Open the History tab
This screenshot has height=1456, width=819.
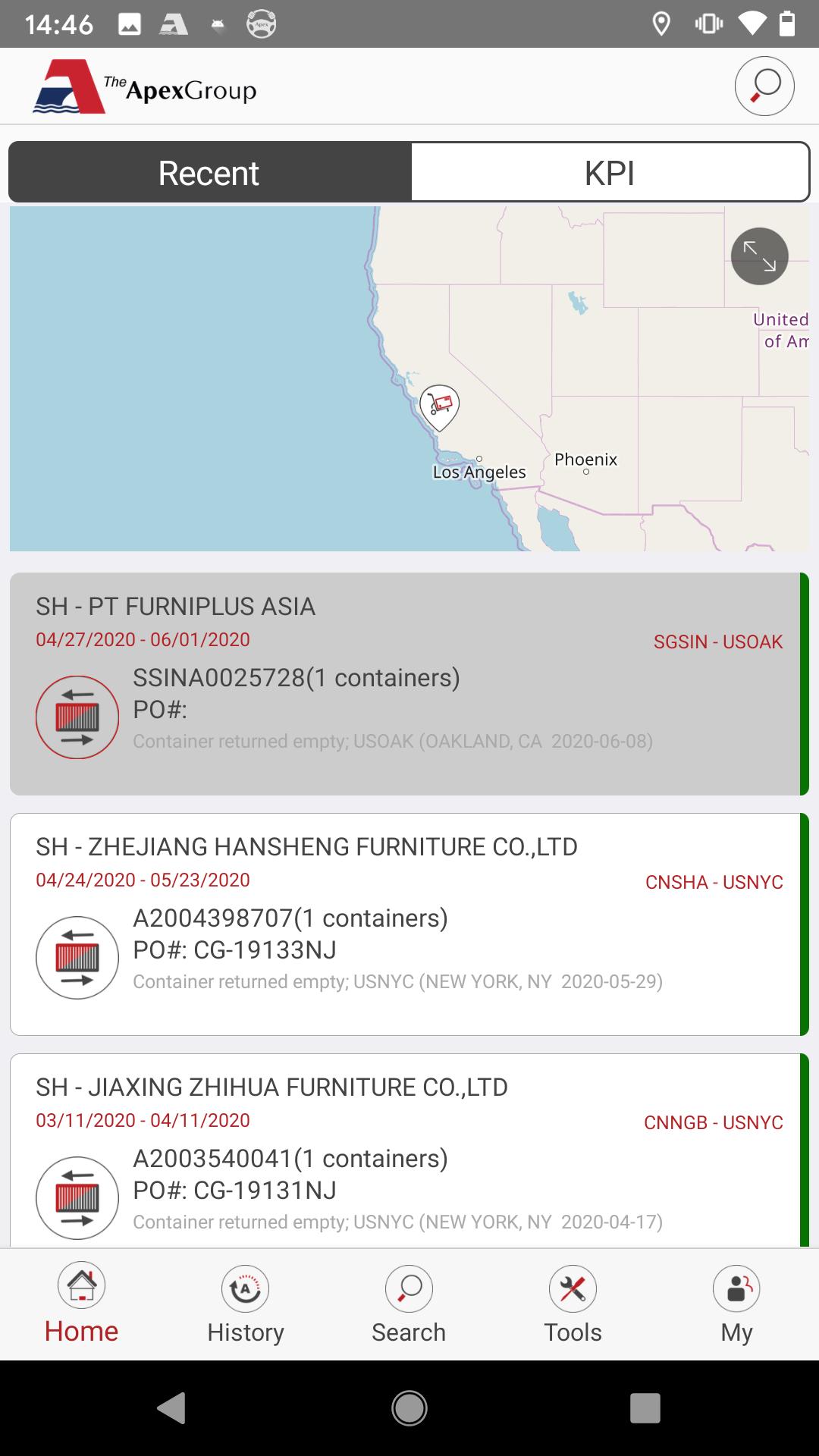(x=245, y=1304)
